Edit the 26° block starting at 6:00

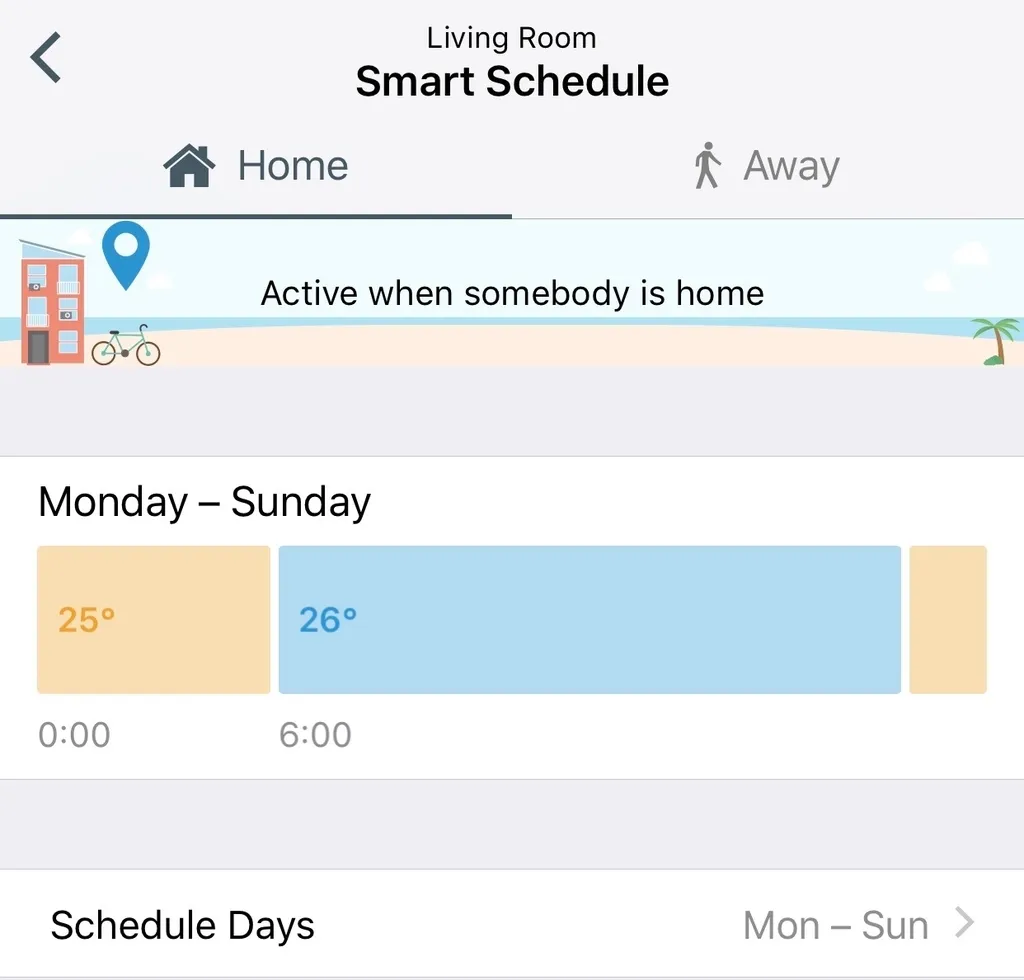589,619
